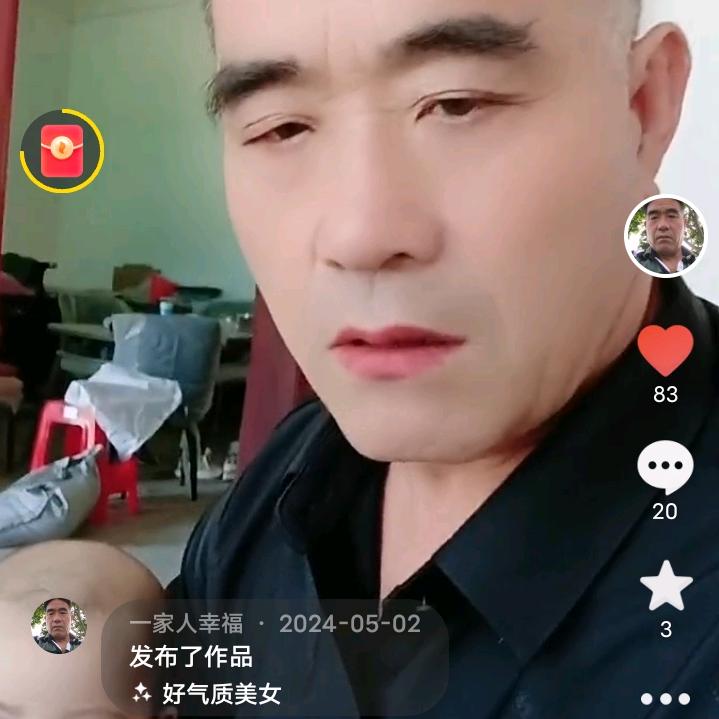The width and height of the screenshot is (719, 719).
Task: Open the red envelope reward icon
Action: coord(61,151)
